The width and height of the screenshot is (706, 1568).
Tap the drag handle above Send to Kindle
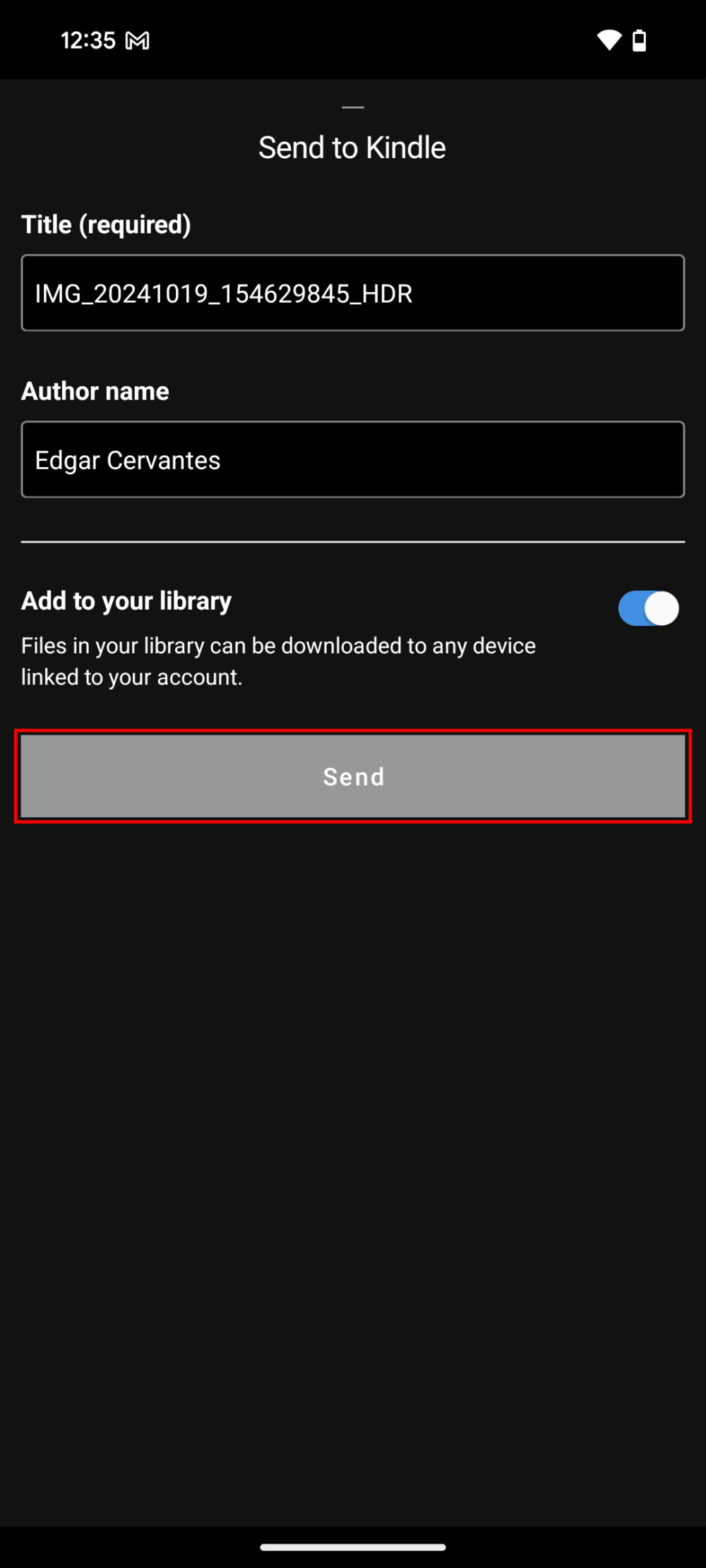click(x=353, y=107)
